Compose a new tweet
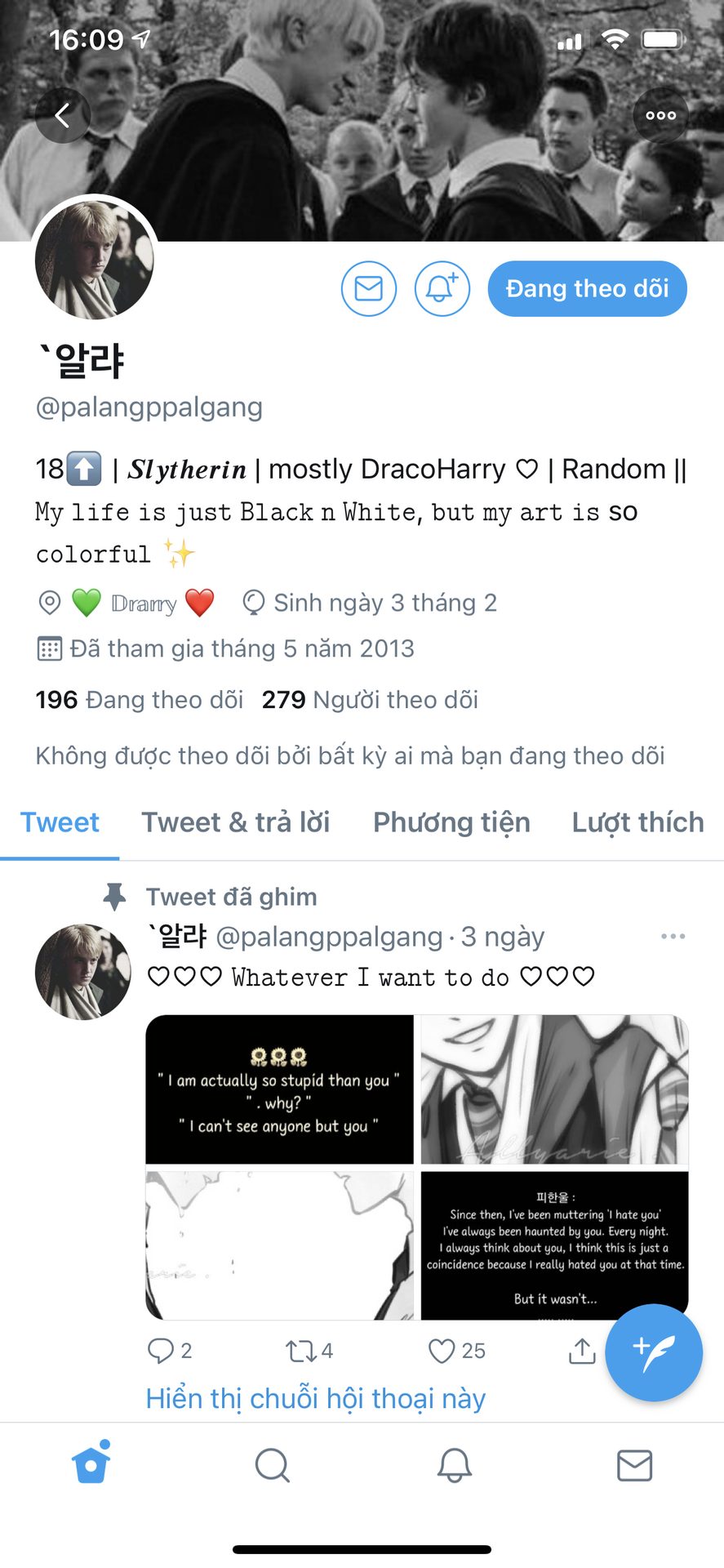724x1568 pixels. click(653, 1352)
